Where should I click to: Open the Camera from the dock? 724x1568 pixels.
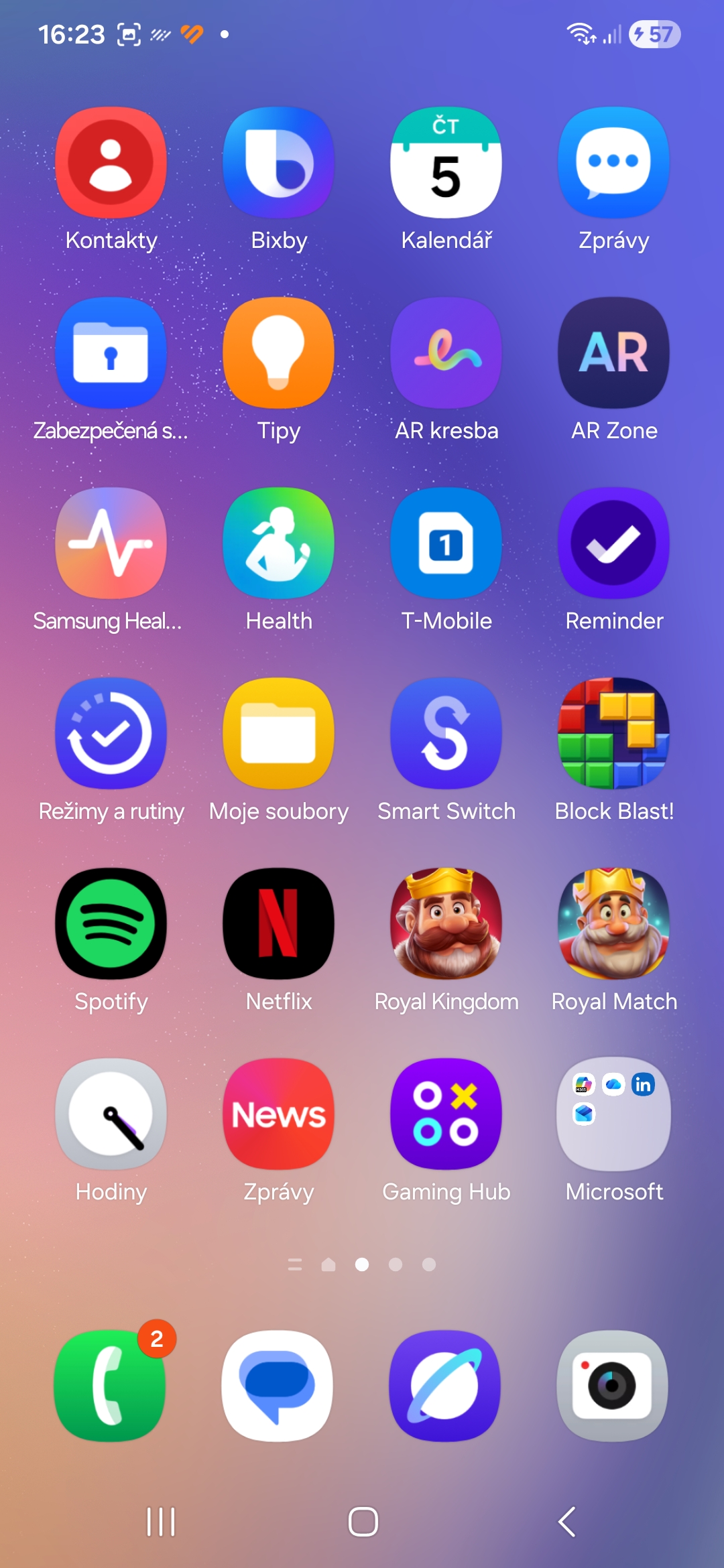tap(613, 1386)
